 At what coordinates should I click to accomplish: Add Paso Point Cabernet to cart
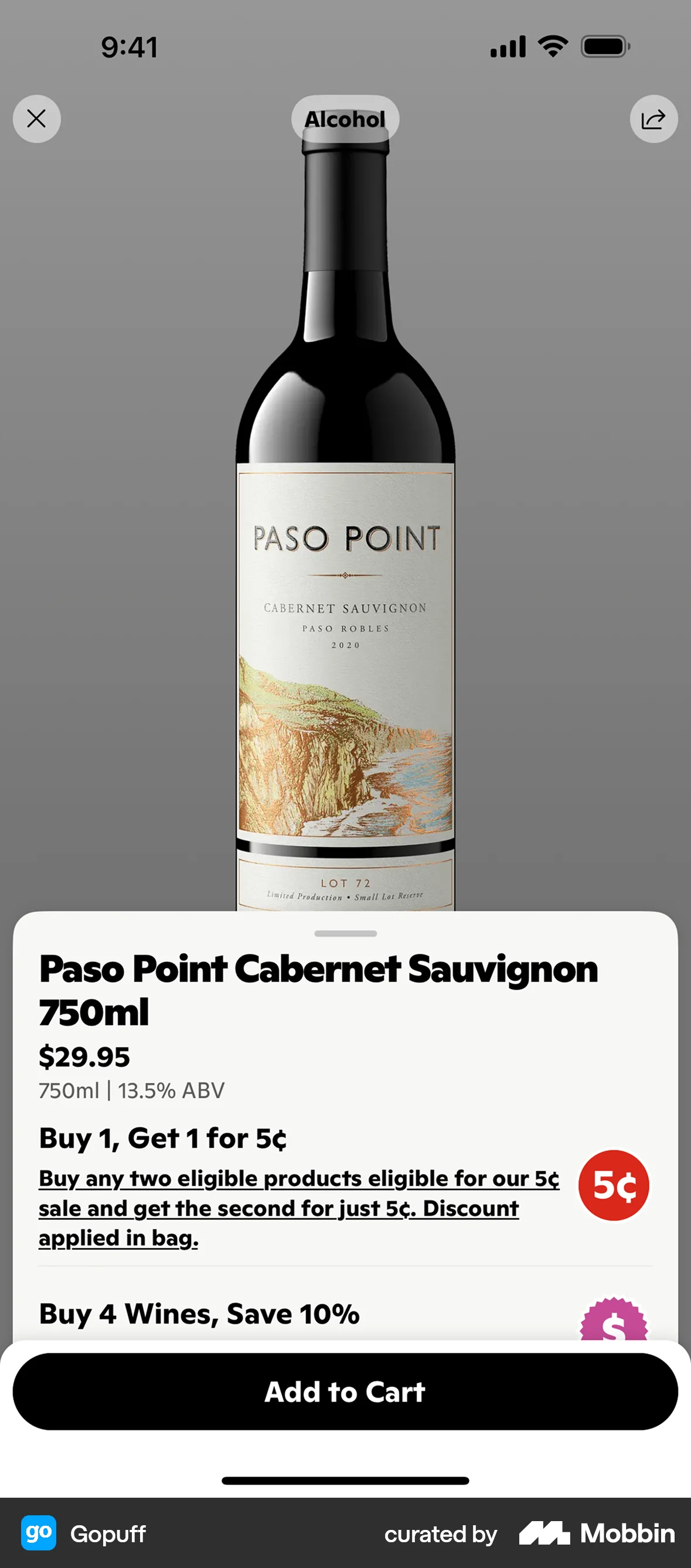[345, 1392]
